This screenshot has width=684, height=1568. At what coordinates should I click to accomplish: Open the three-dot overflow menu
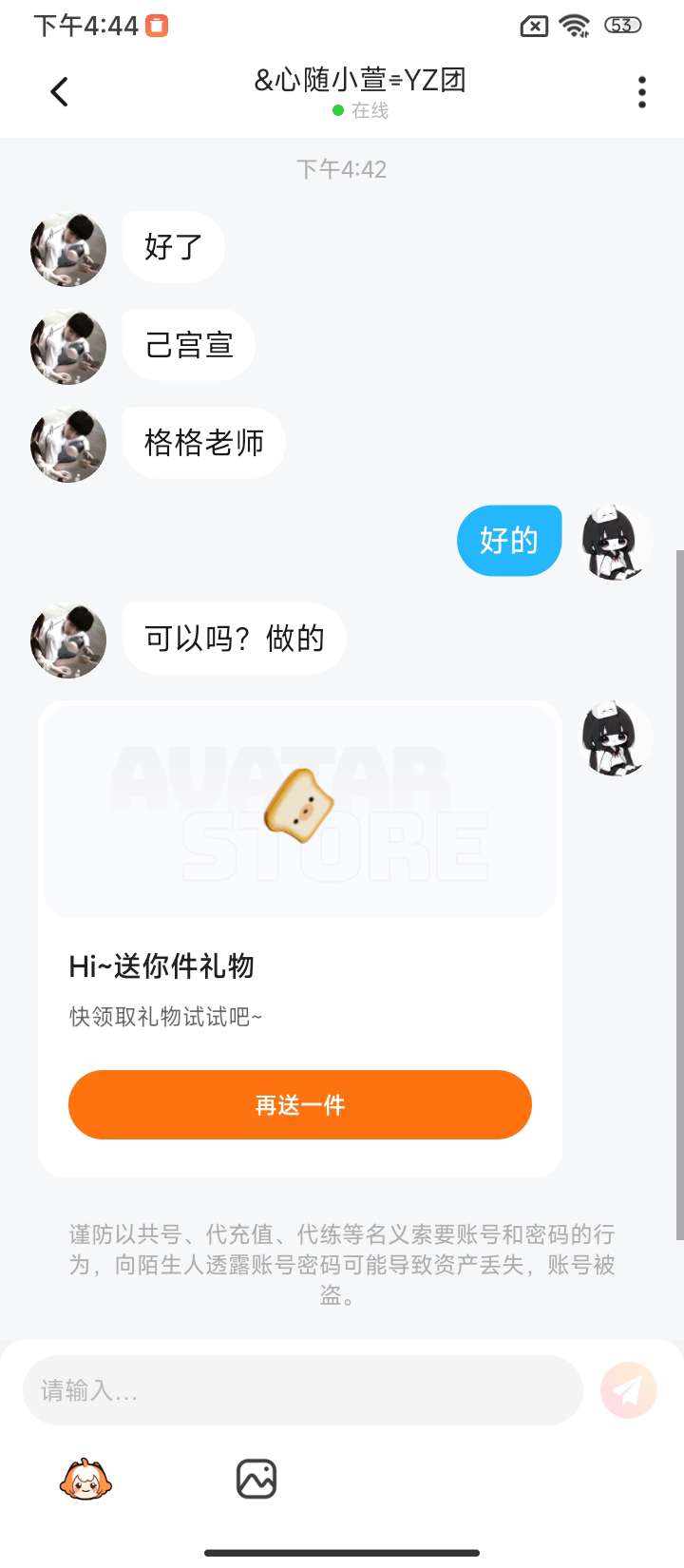click(642, 92)
